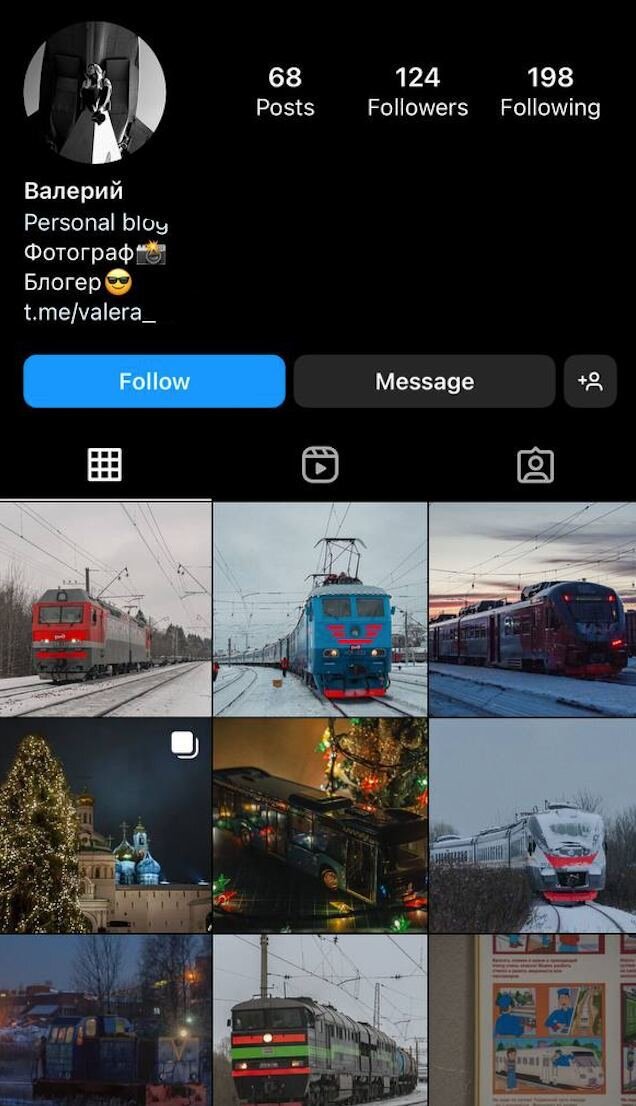Follow Валерий's profile

(x=154, y=381)
